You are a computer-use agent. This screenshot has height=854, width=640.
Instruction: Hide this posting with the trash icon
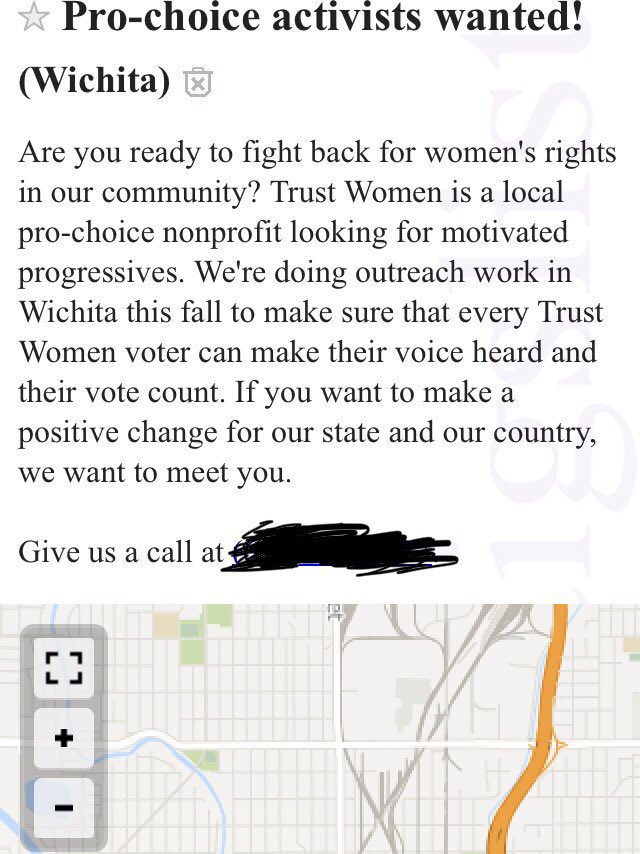pos(198,82)
